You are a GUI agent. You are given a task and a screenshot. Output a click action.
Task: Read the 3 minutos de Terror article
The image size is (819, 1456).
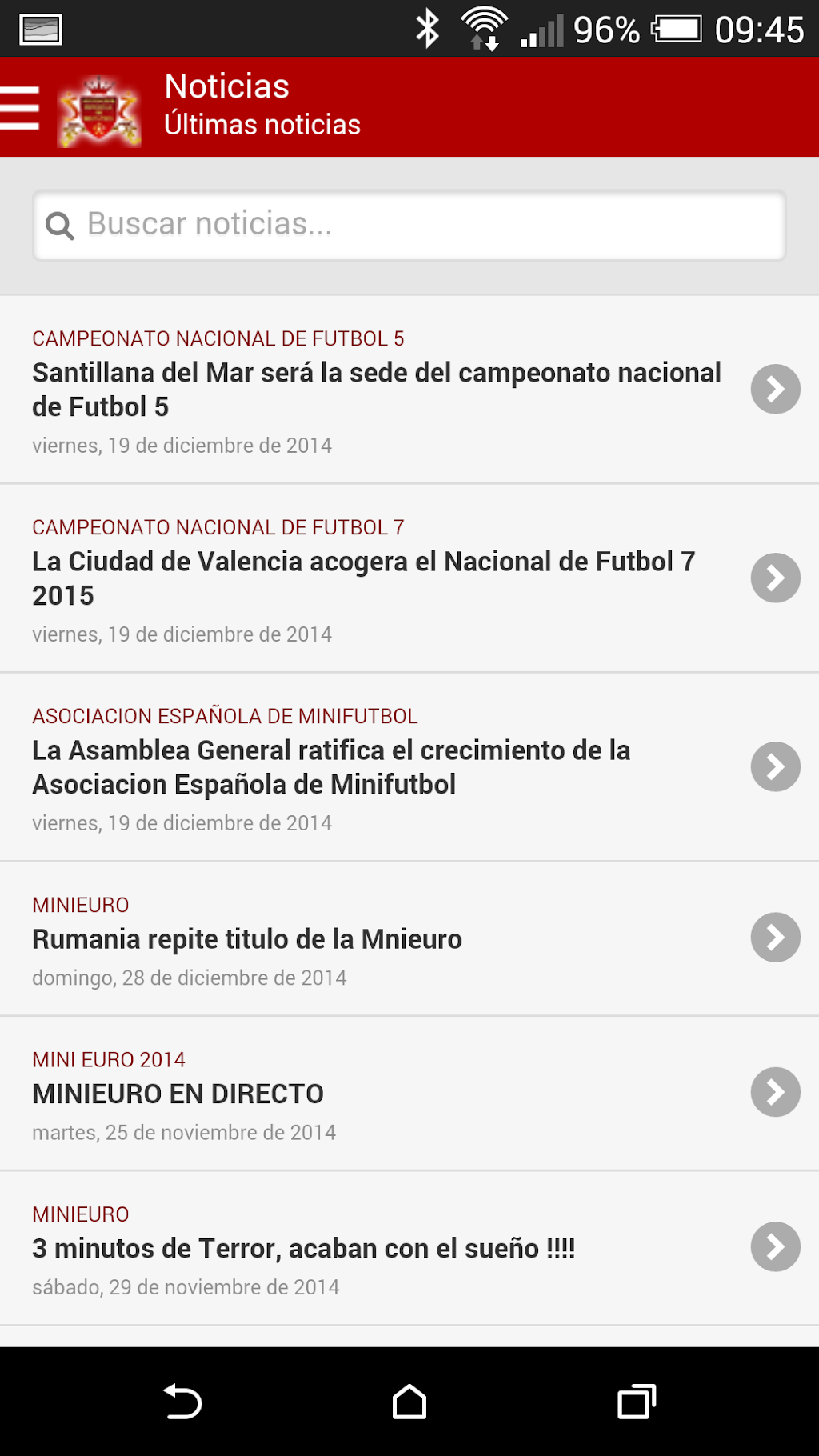point(376,1248)
